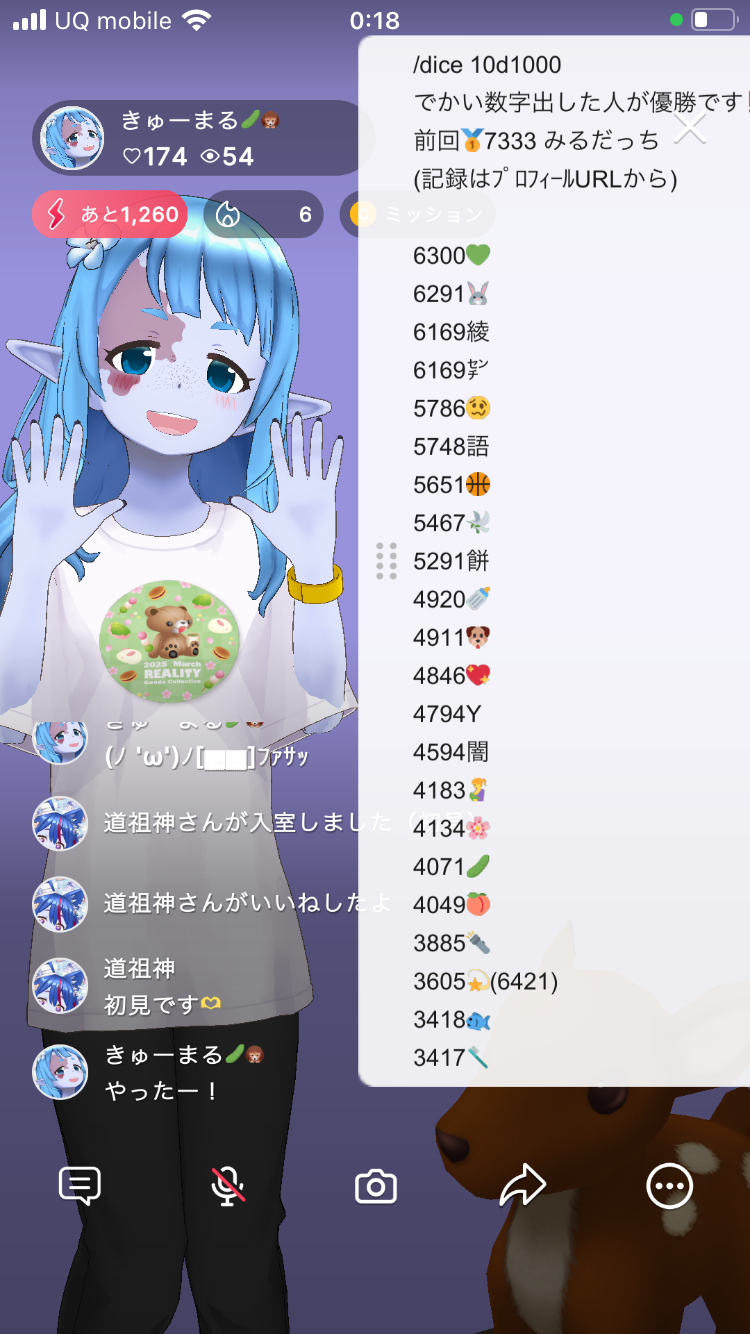The height and width of the screenshot is (1334, 750).
Task: Unmute the microphone
Action: coord(228,1187)
